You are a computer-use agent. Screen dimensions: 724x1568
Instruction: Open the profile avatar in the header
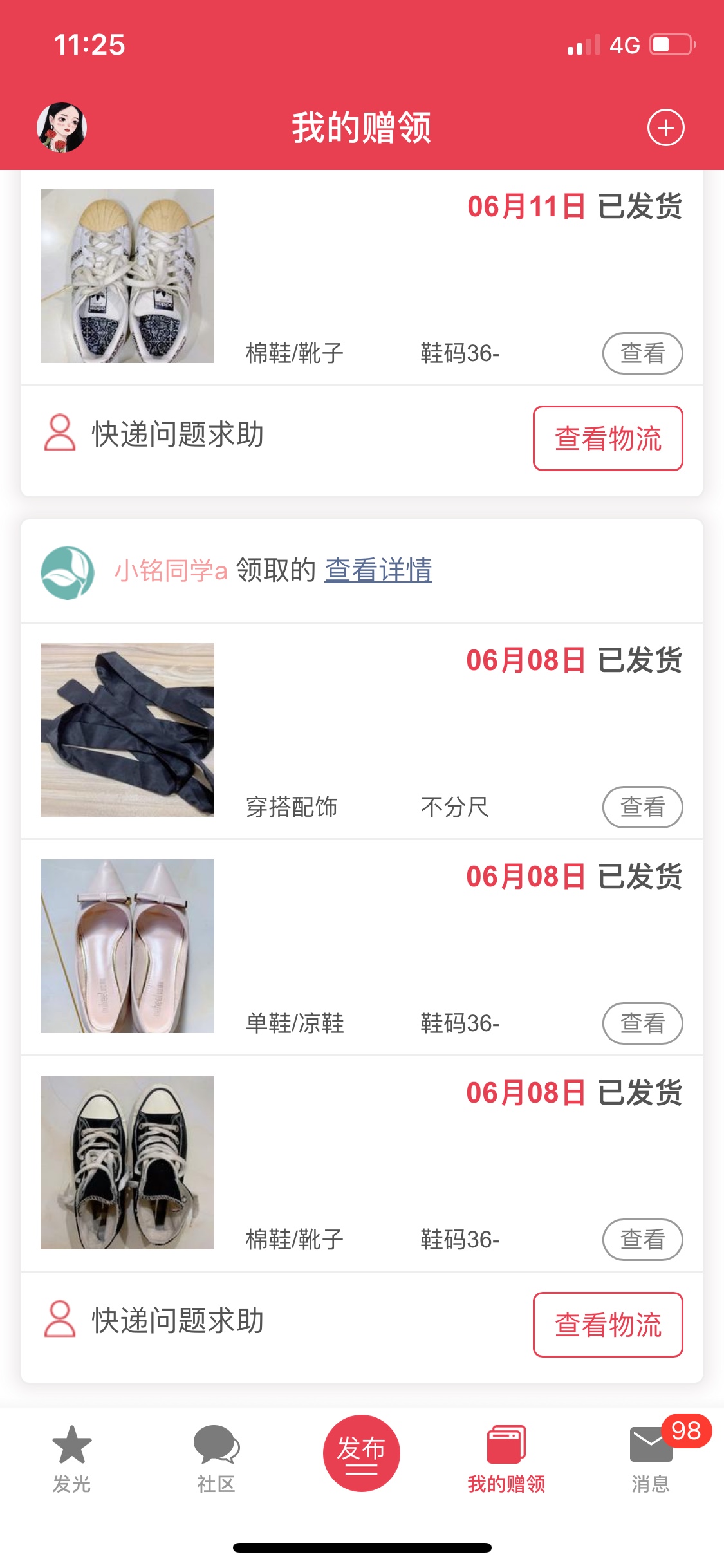[x=61, y=127]
